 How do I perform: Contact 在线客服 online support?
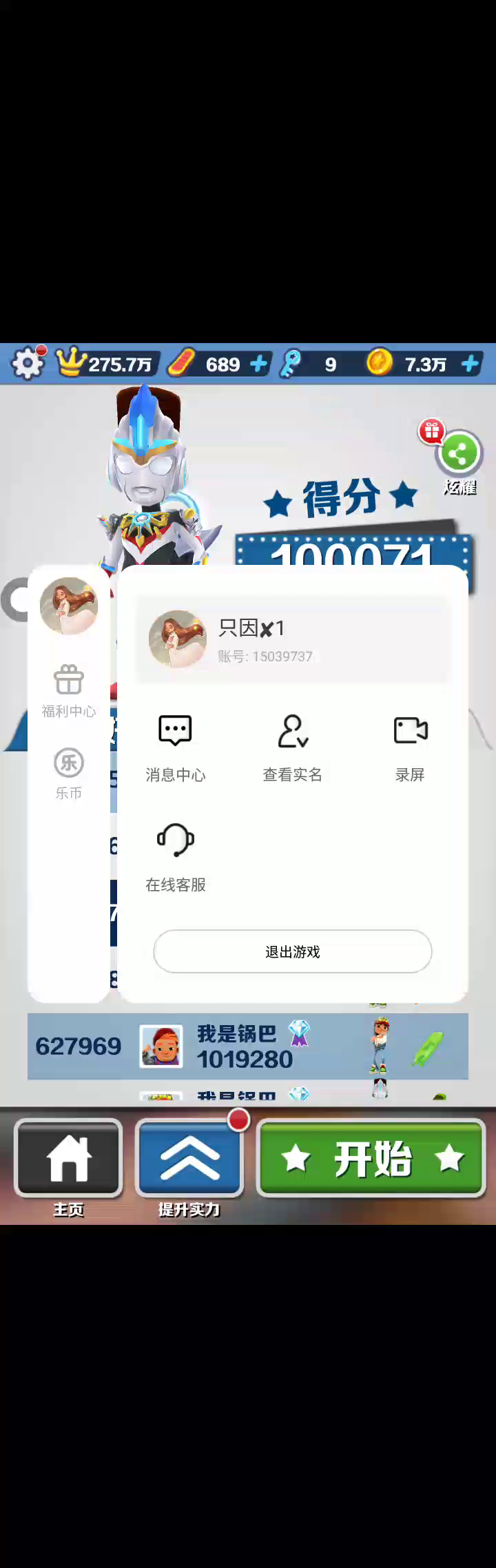coord(175,857)
